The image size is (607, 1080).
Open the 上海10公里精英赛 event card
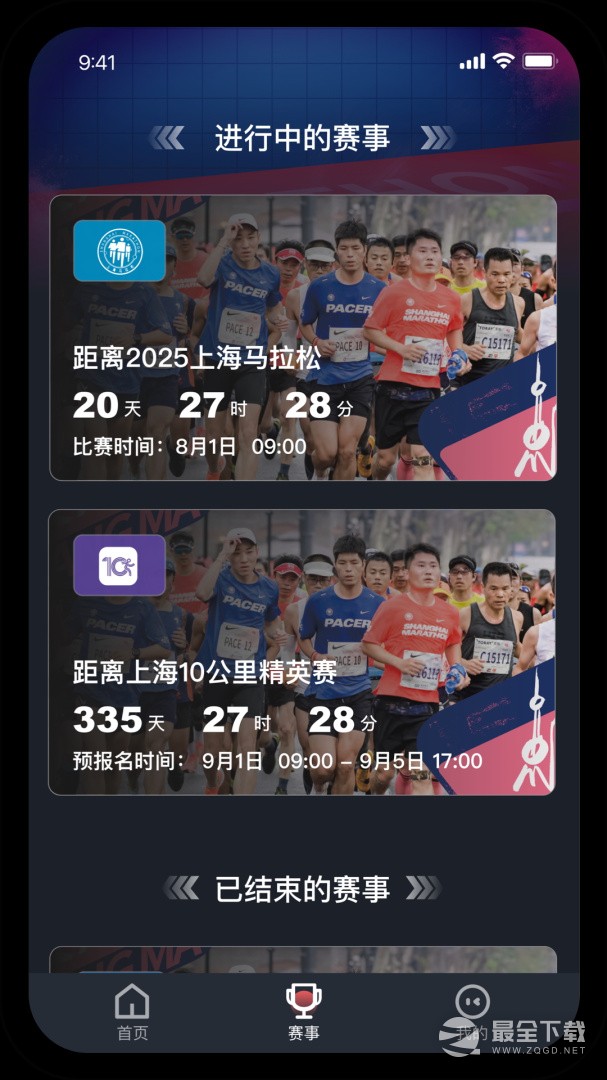point(303,652)
